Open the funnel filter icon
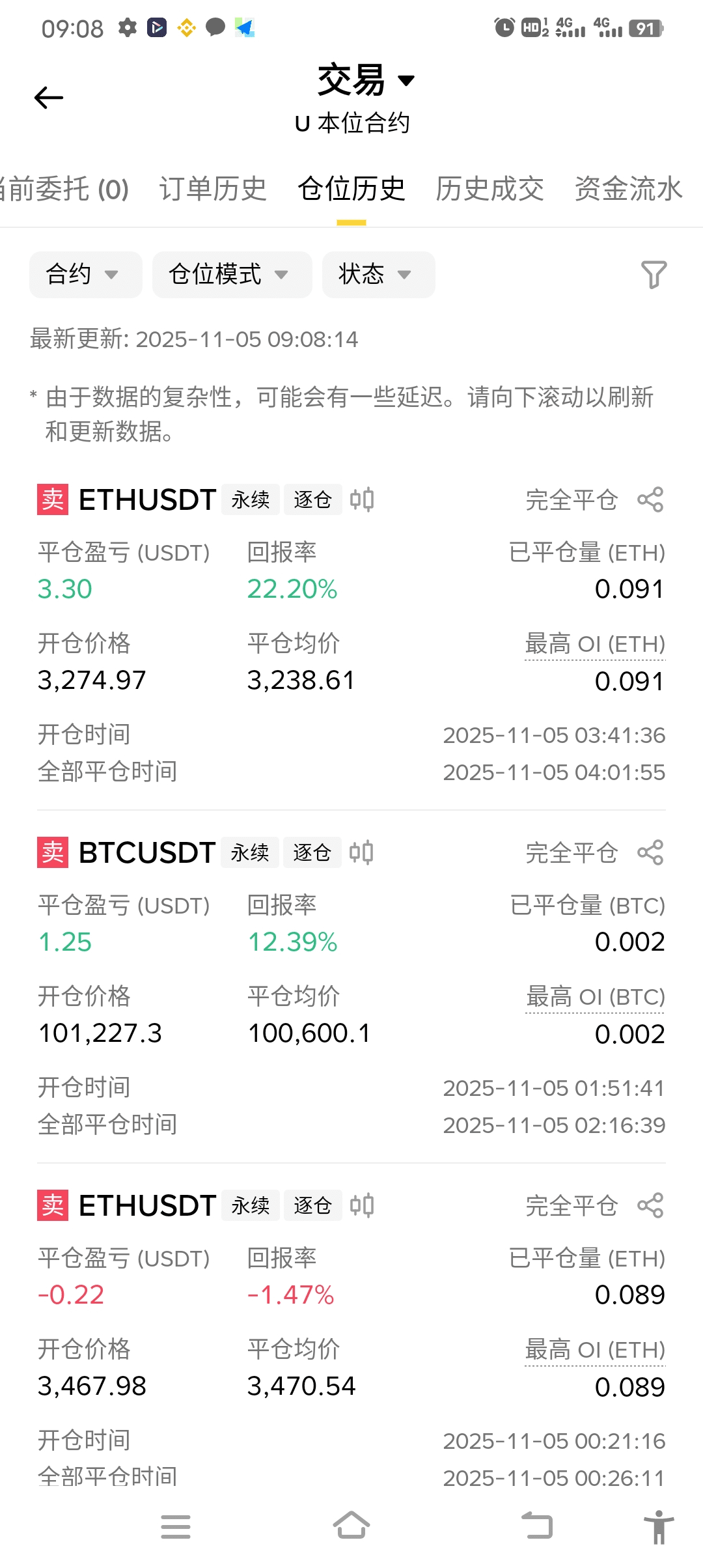Viewport: 703px width, 1568px height. [x=654, y=275]
